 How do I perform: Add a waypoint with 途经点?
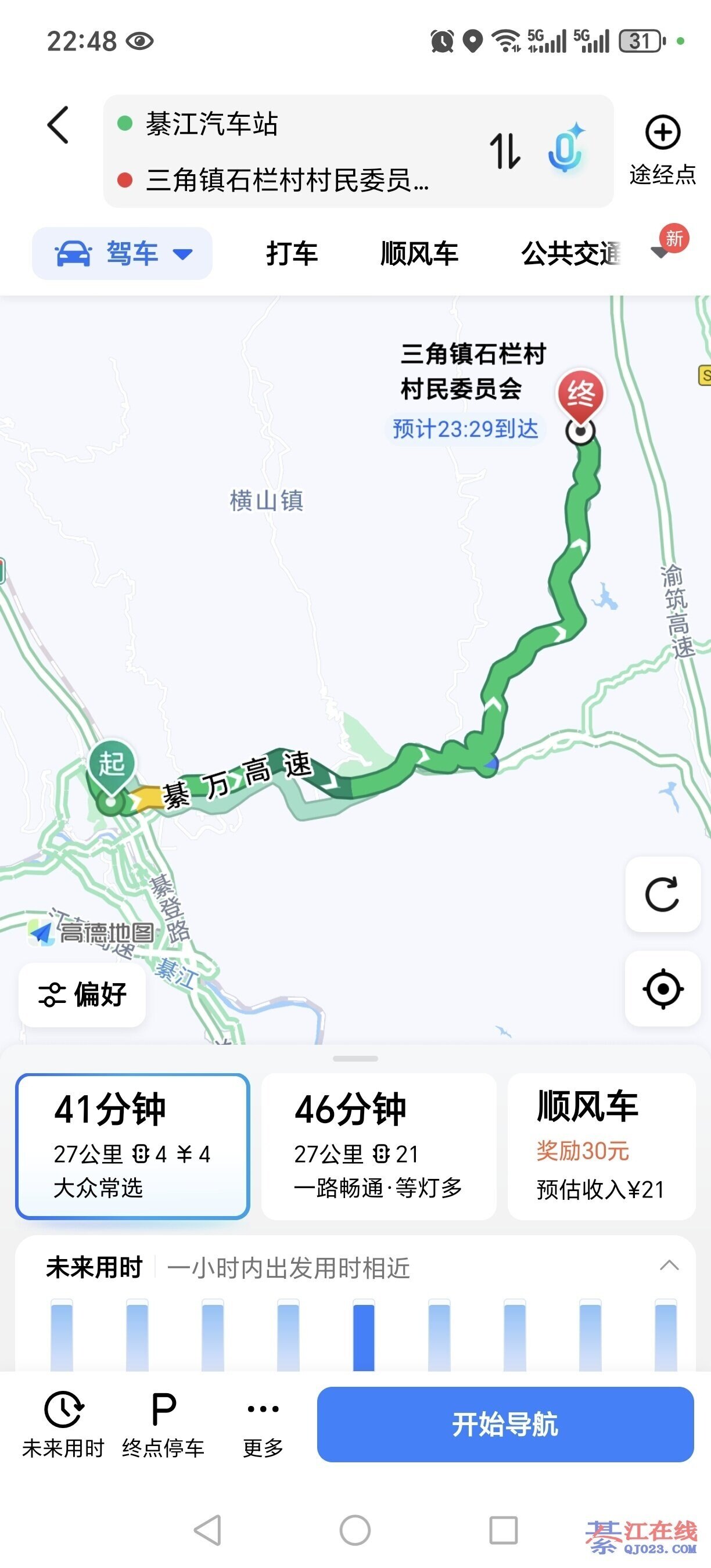662,149
